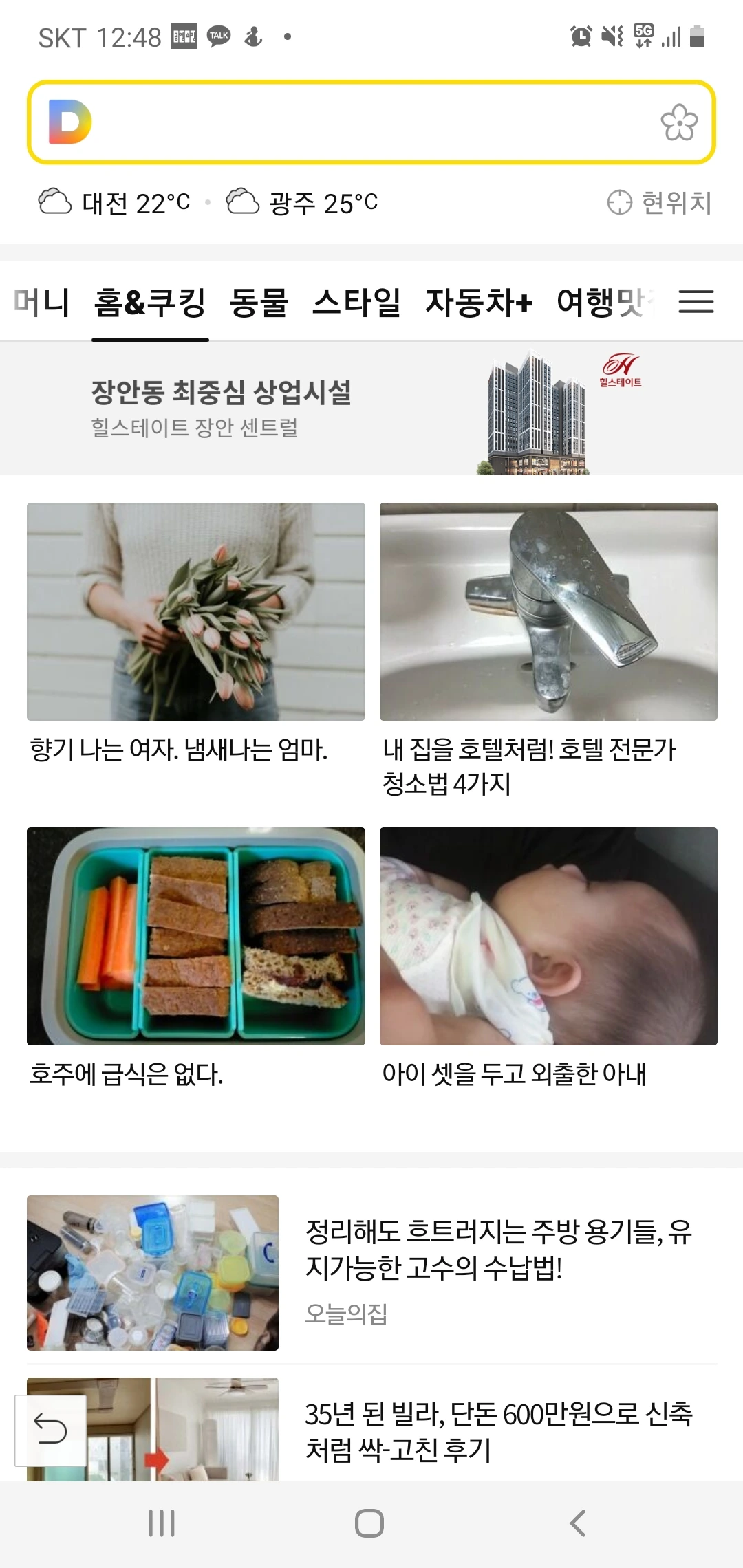Use 현위치 current location button
This screenshot has width=743, height=1568.
point(659,203)
